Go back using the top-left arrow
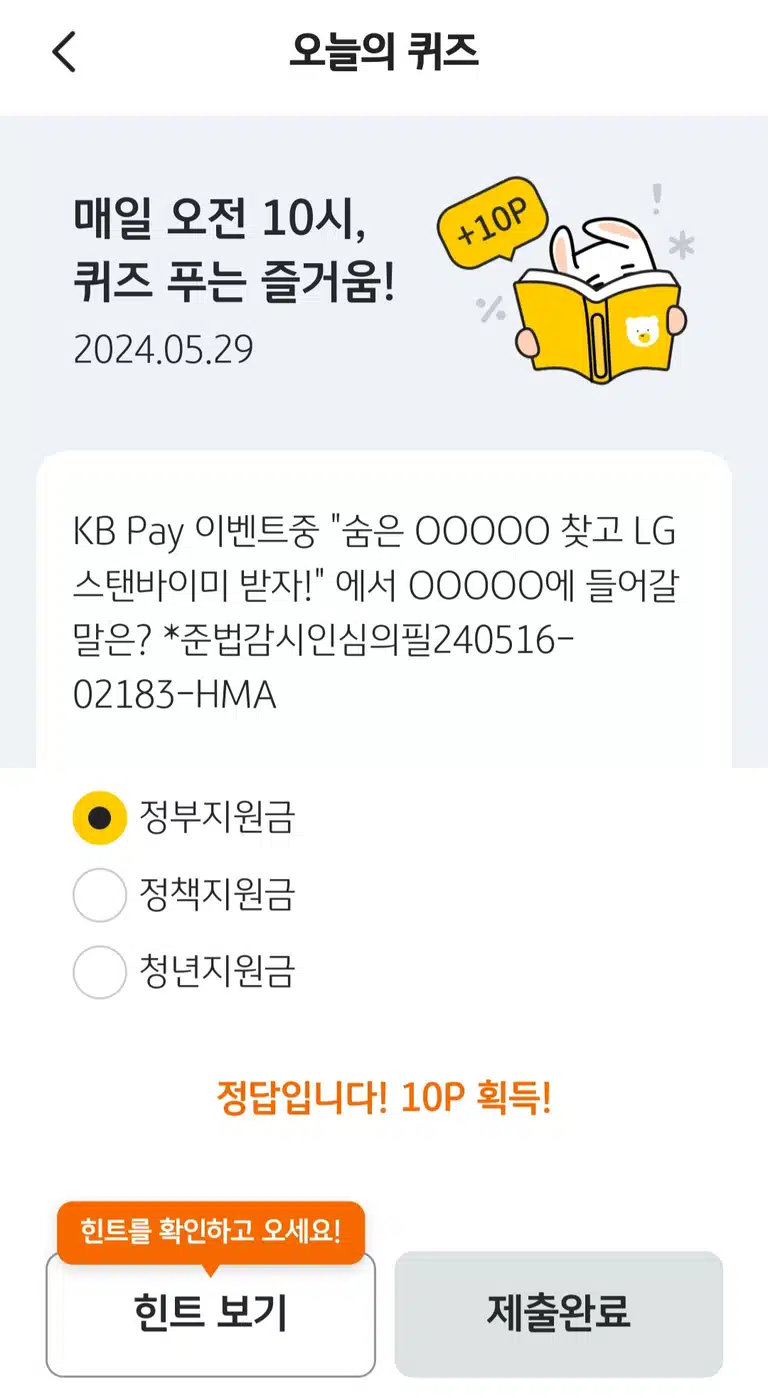 click(64, 52)
